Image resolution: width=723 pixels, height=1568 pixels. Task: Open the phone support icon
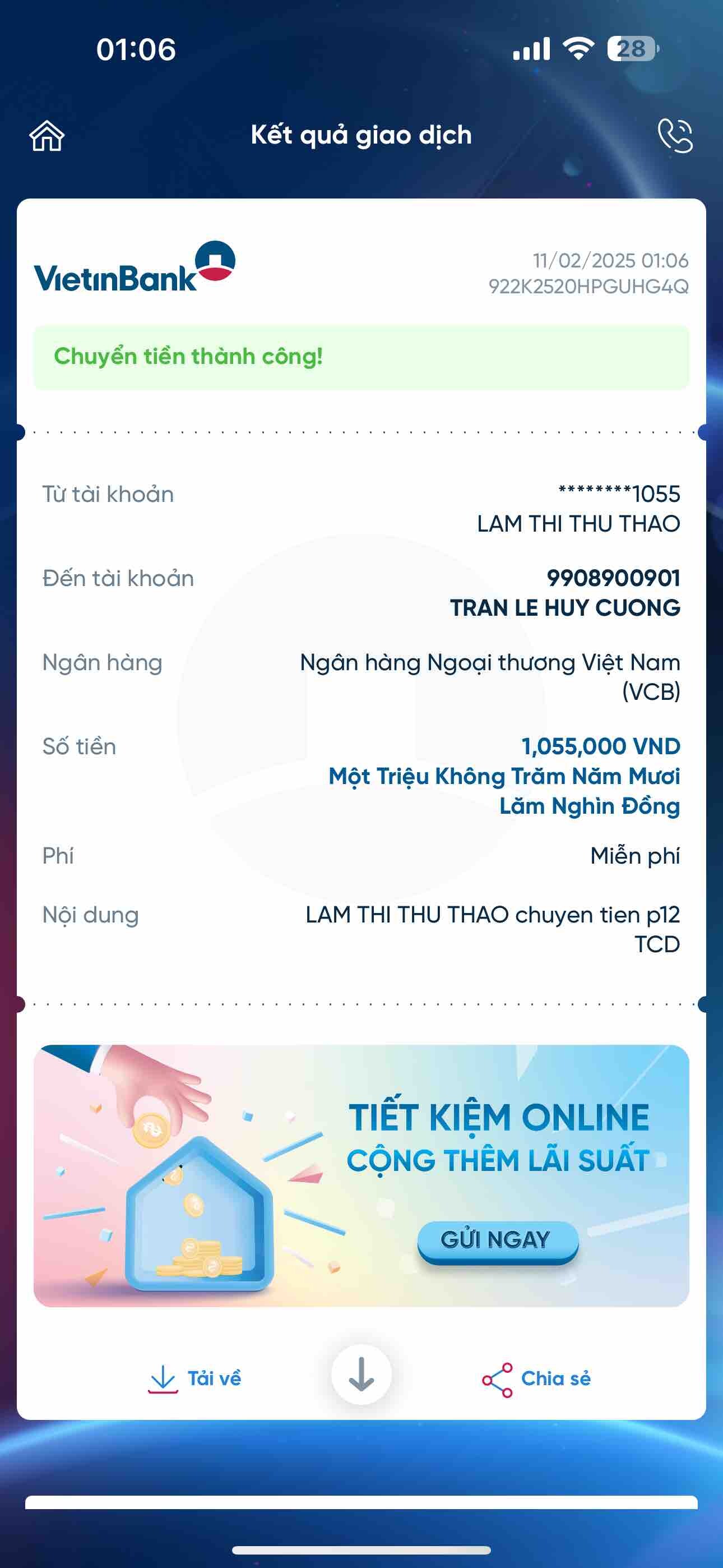click(675, 135)
